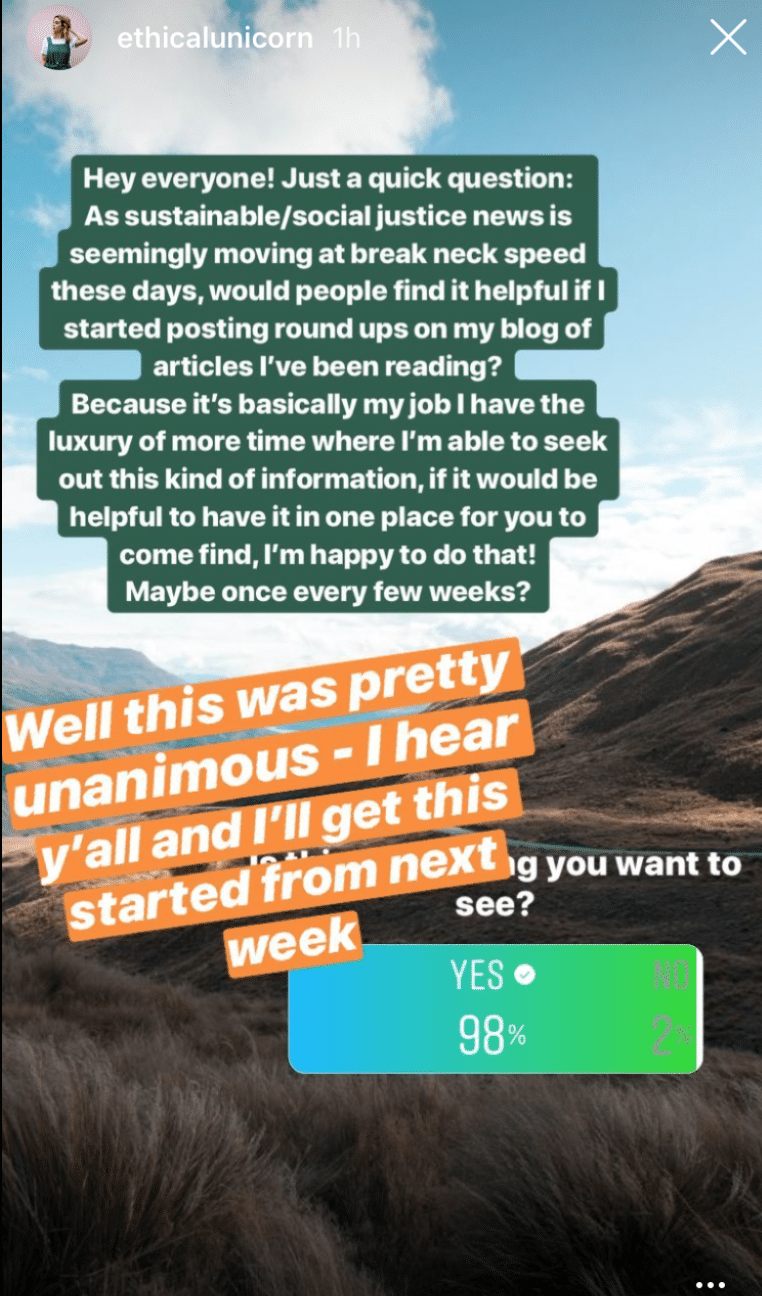Tap the ethicalunicorn username
The height and width of the screenshot is (1296, 762).
click(215, 39)
